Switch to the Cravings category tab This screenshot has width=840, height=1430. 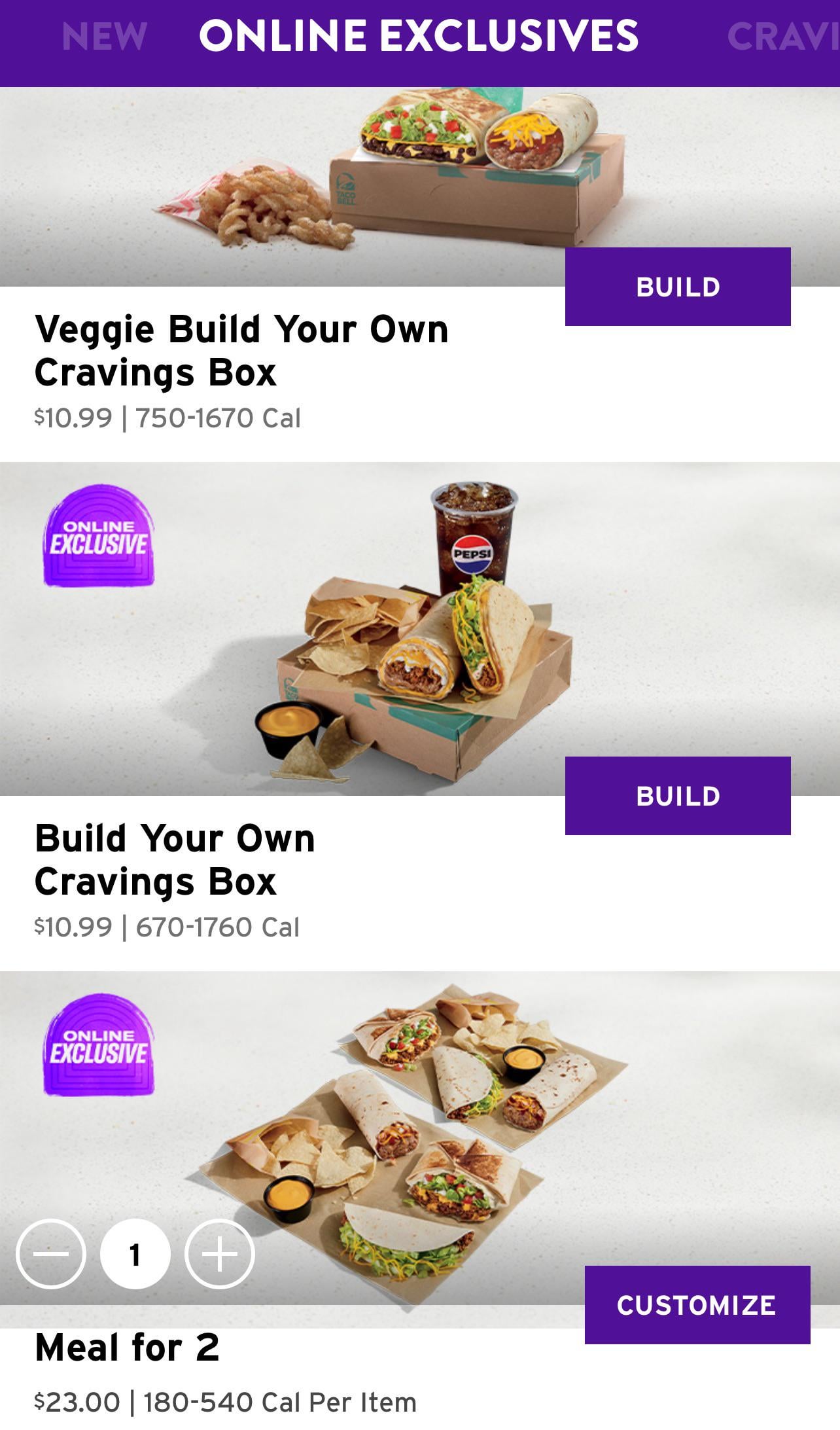[782, 37]
